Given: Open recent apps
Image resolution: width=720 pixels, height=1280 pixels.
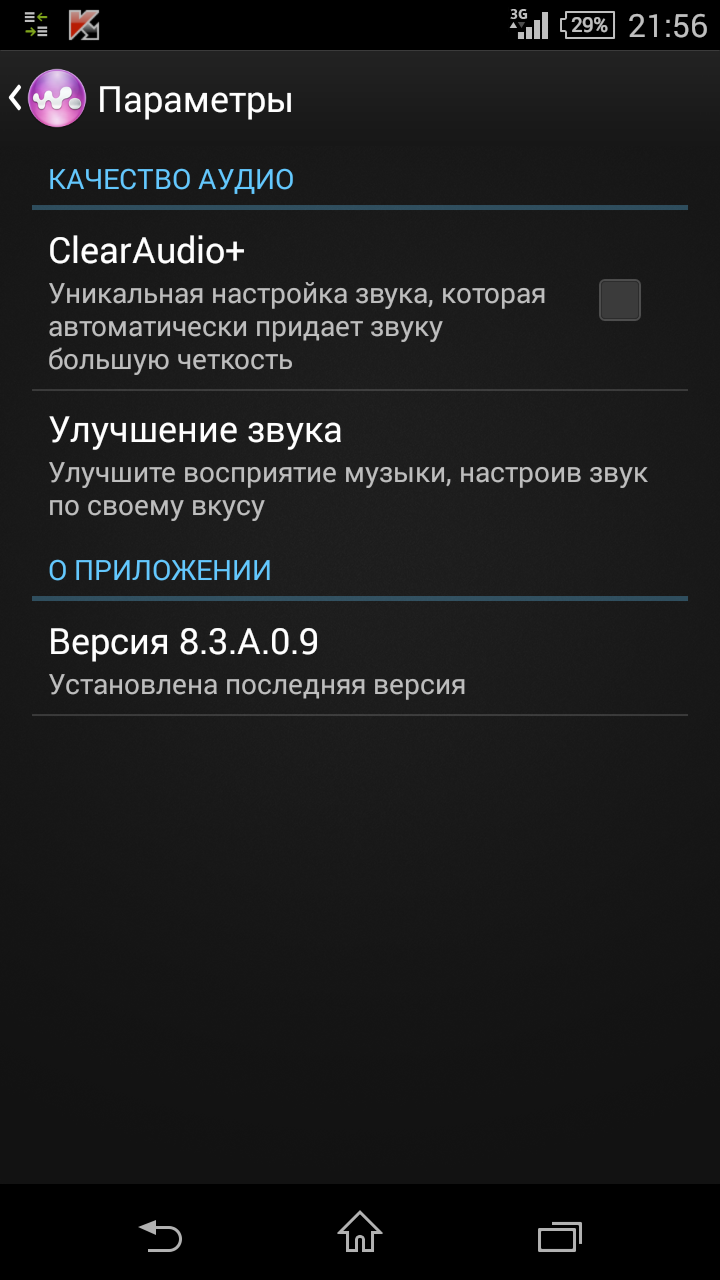Looking at the screenshot, I should pos(559,1236).
